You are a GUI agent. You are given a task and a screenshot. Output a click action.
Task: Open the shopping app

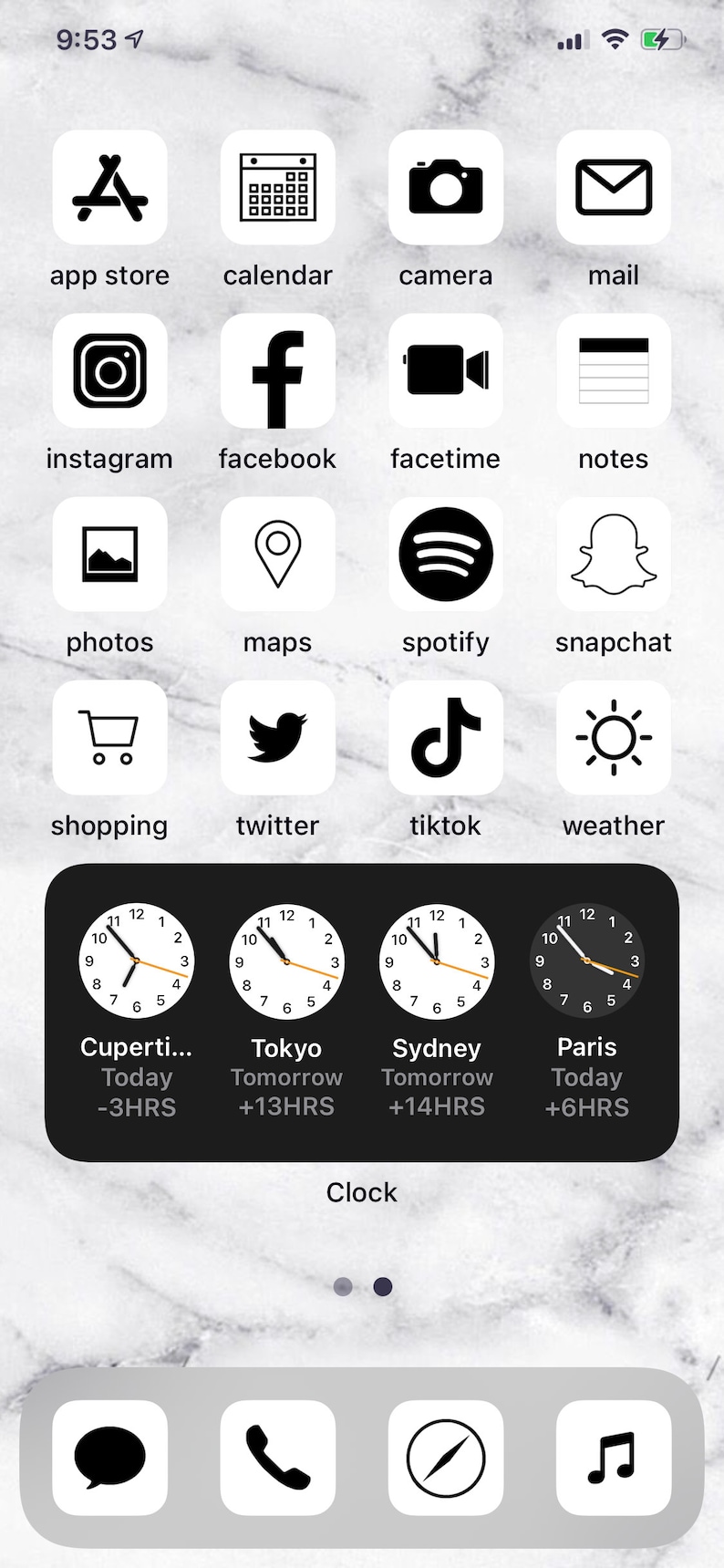109,738
